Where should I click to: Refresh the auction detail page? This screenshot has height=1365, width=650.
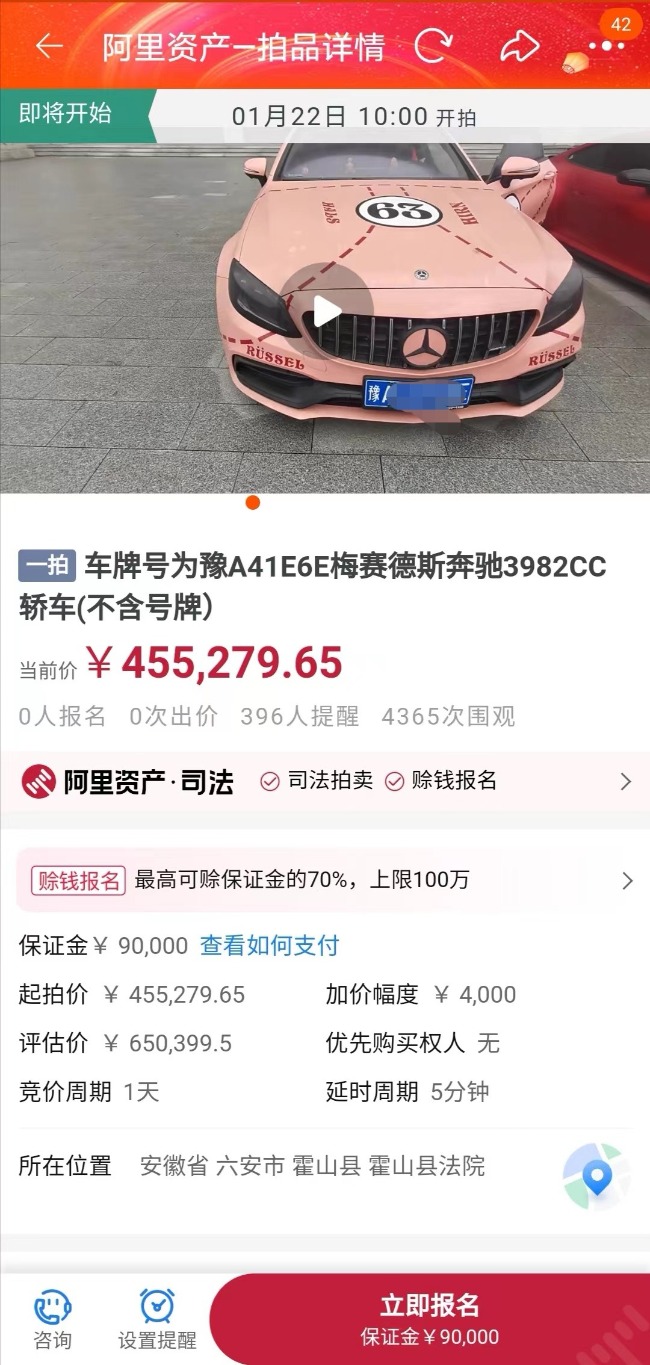pyautogui.click(x=432, y=46)
